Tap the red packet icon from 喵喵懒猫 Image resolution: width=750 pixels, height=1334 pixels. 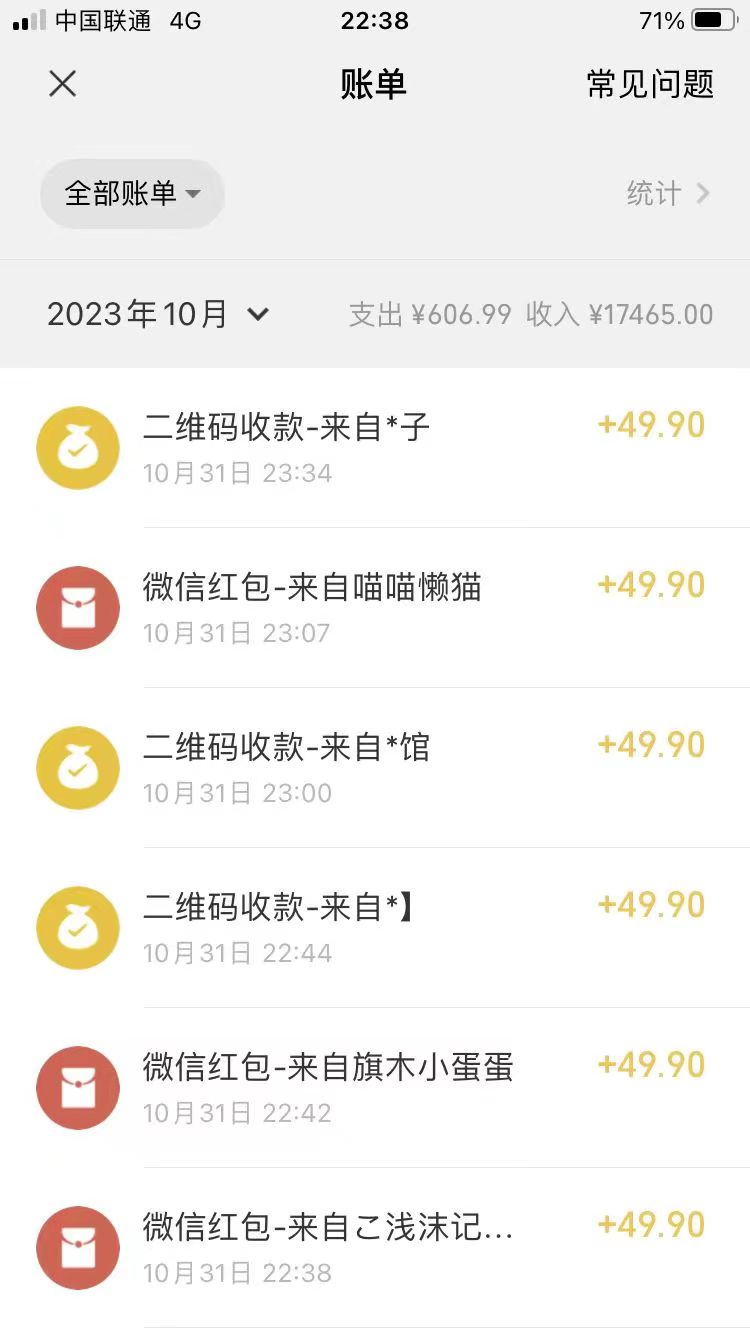pos(78,608)
